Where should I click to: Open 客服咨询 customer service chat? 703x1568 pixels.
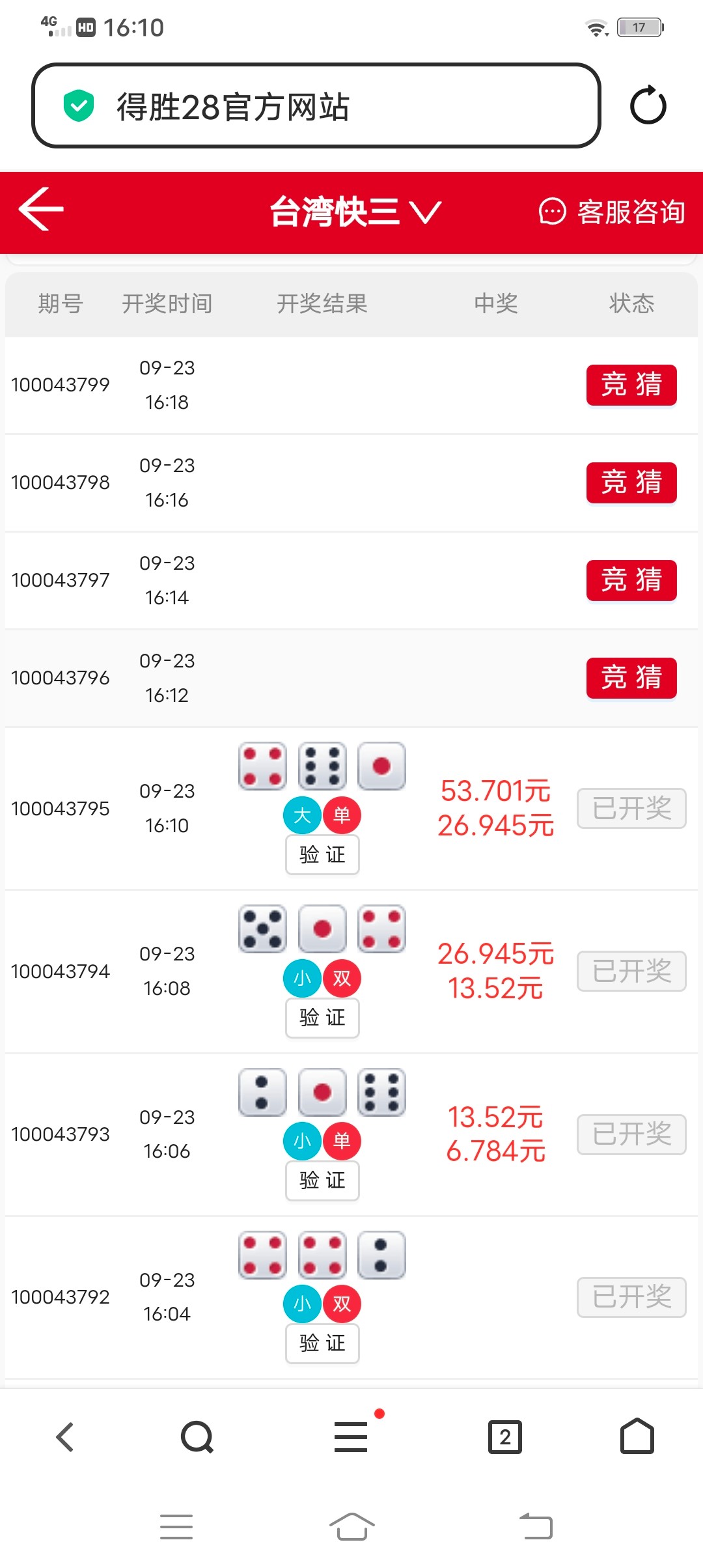[612, 212]
